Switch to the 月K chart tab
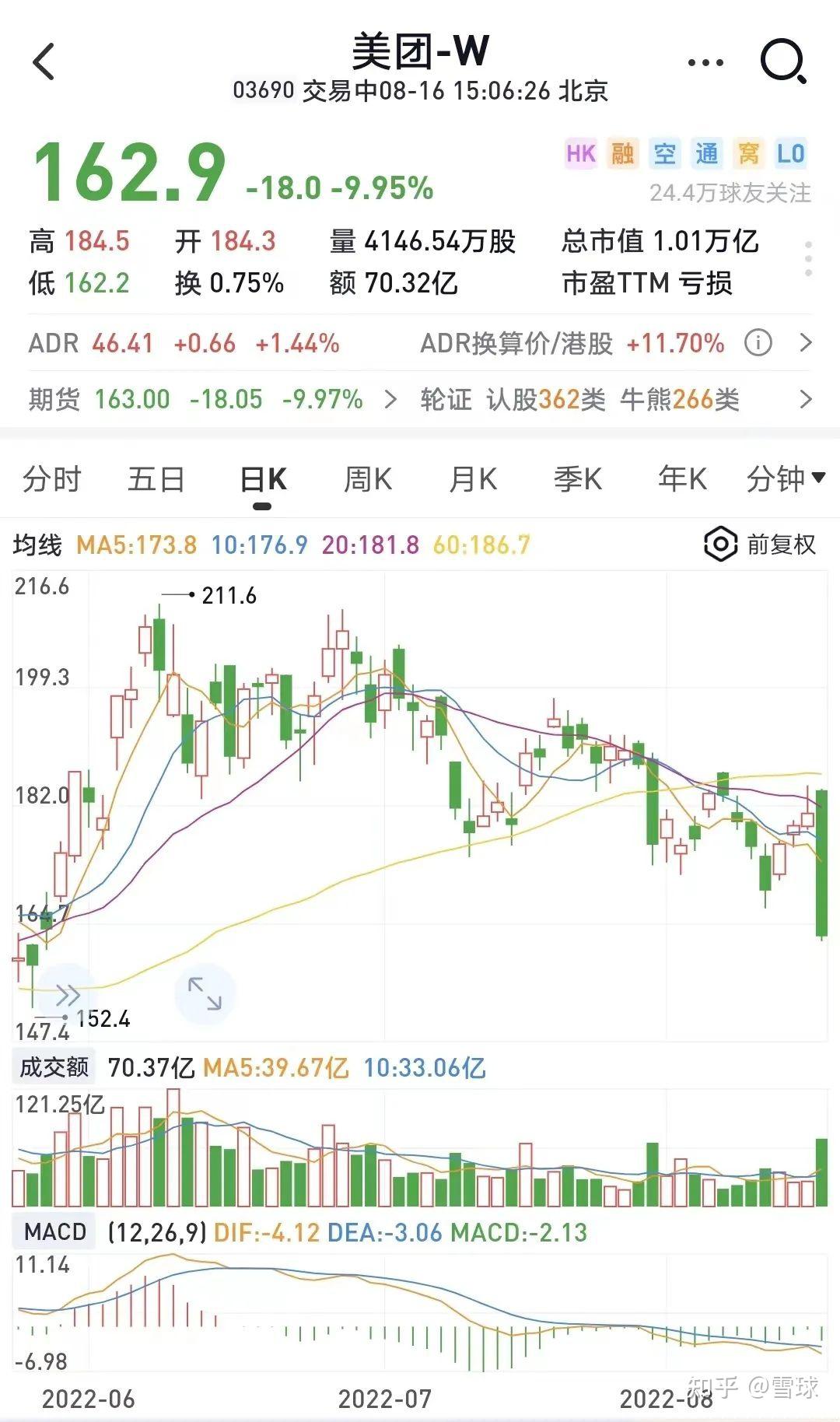 [473, 478]
